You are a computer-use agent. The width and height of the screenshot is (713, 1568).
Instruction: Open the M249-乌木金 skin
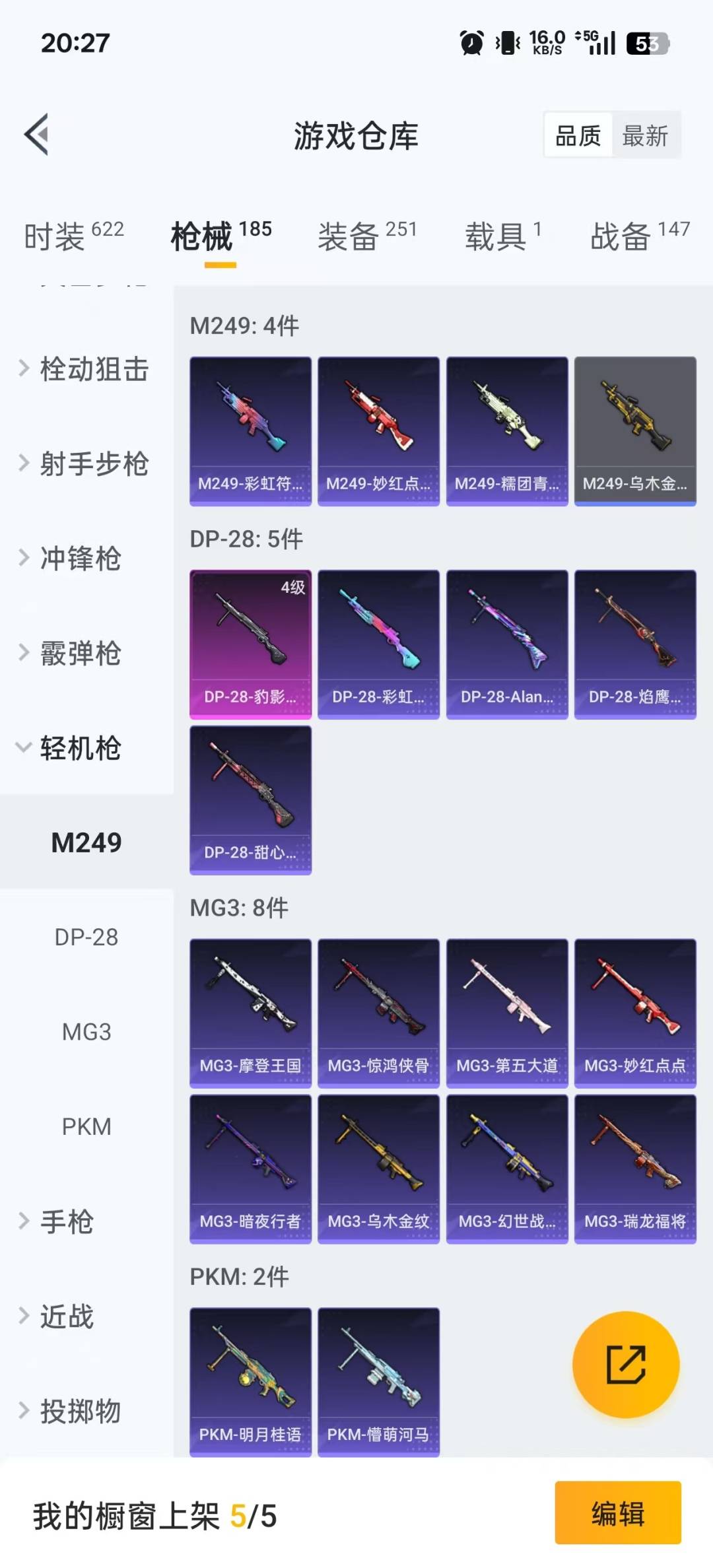635,430
